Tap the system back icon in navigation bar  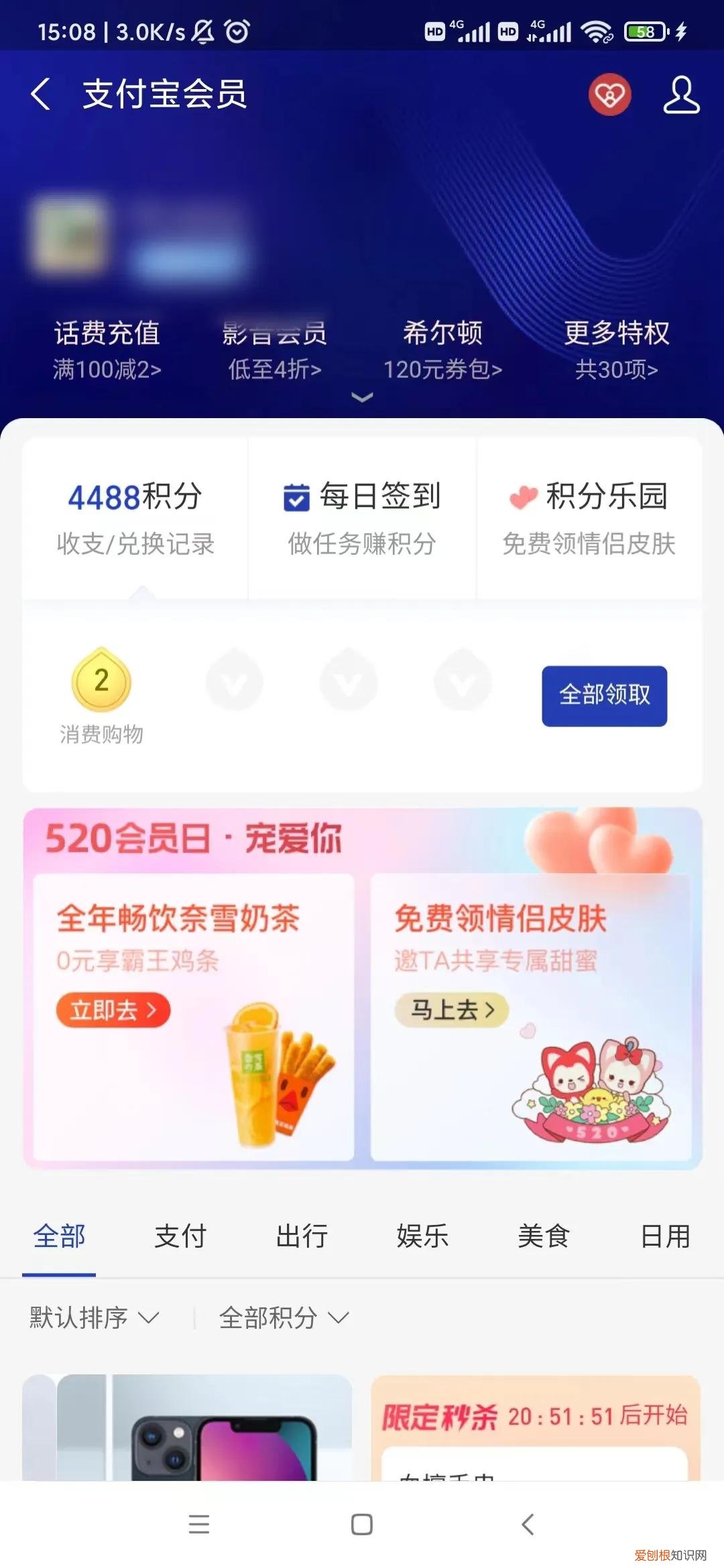coord(525,1523)
